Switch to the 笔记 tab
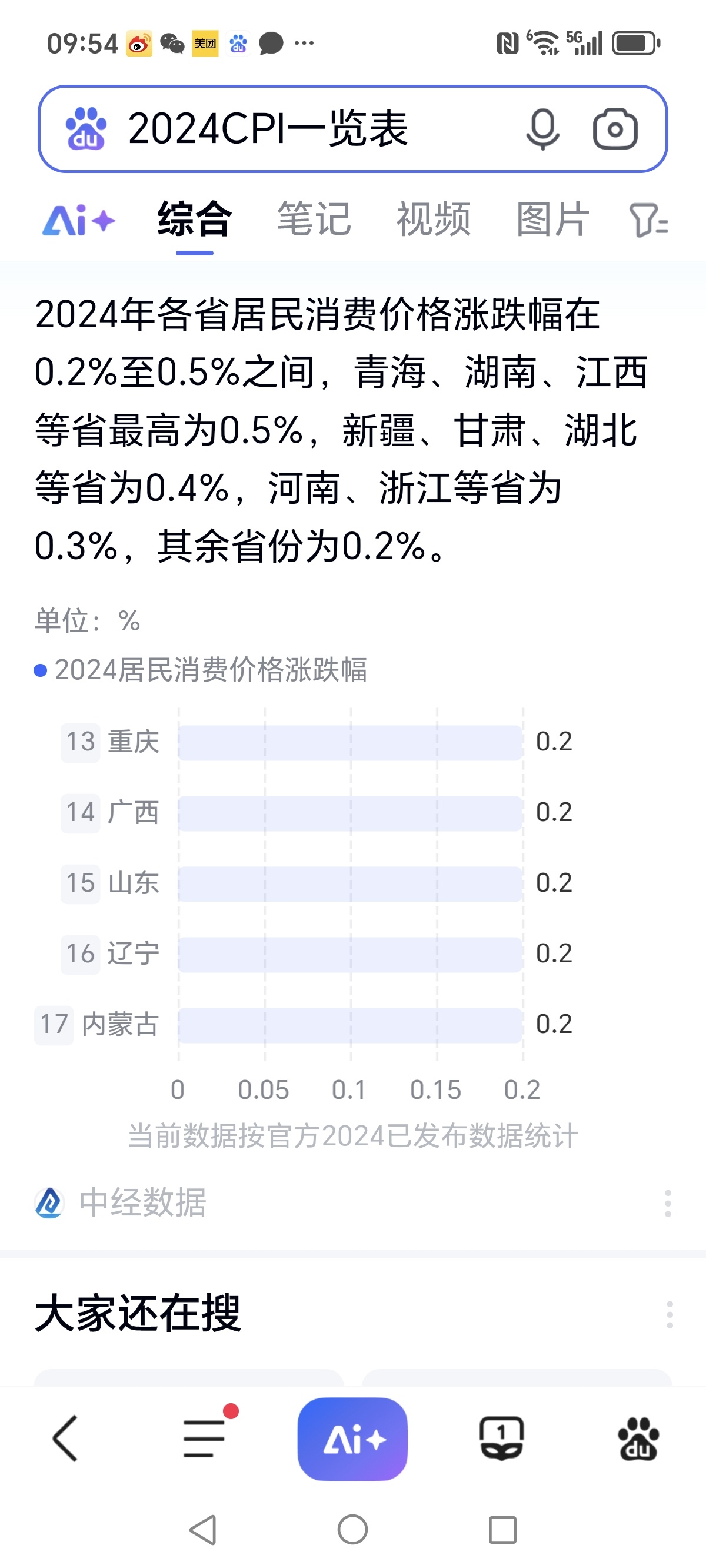This screenshot has height=1568, width=706. pyautogui.click(x=314, y=218)
